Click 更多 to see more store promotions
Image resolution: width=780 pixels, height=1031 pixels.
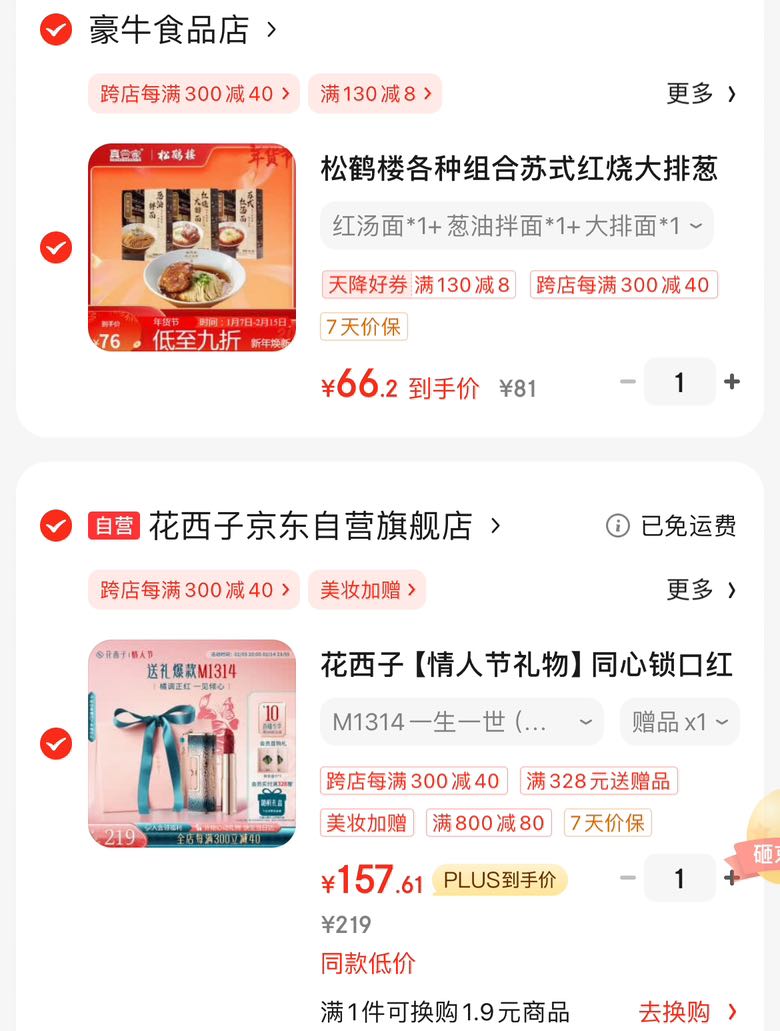coord(701,93)
